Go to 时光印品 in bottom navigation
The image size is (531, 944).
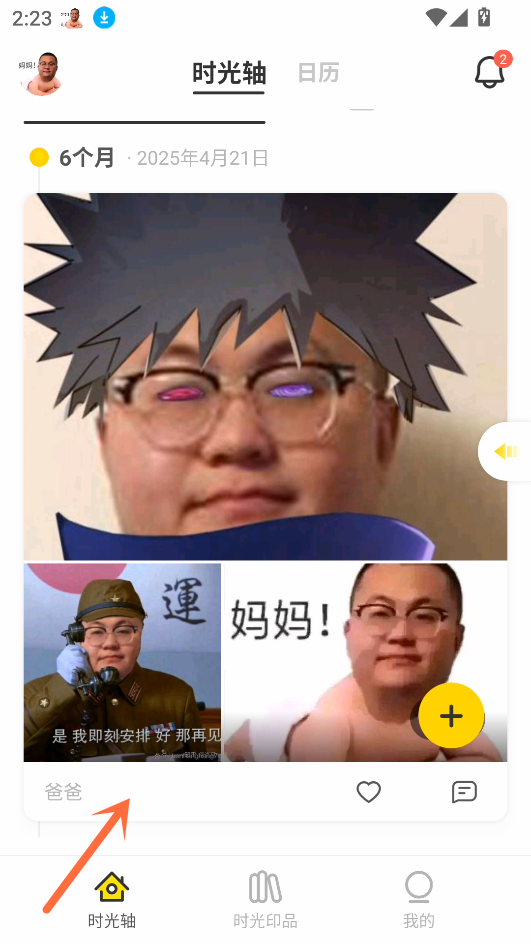click(x=266, y=898)
